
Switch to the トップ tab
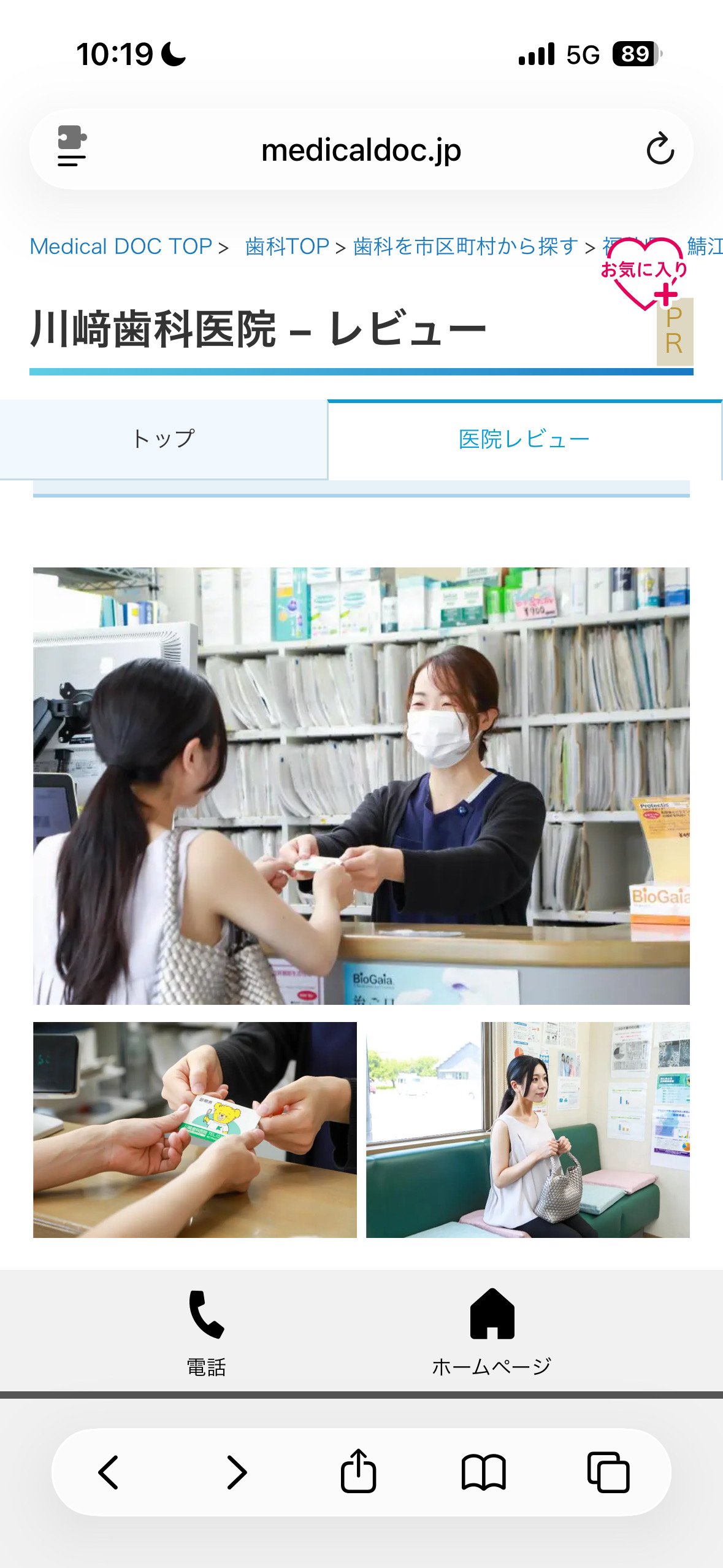click(x=164, y=439)
